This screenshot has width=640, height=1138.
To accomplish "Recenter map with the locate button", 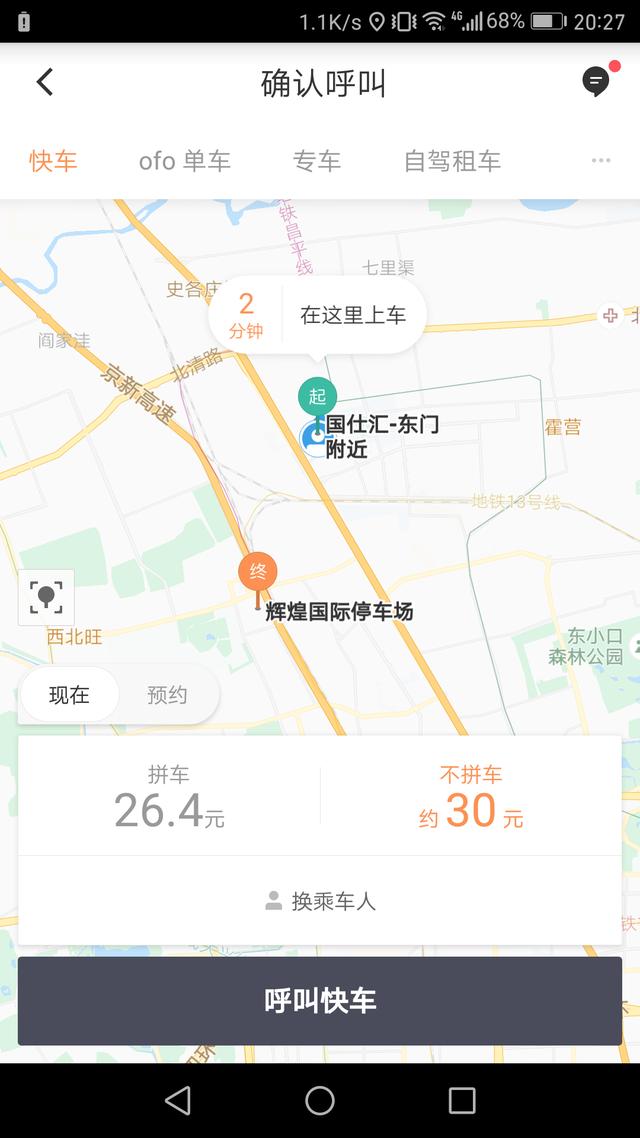I will tap(46, 597).
